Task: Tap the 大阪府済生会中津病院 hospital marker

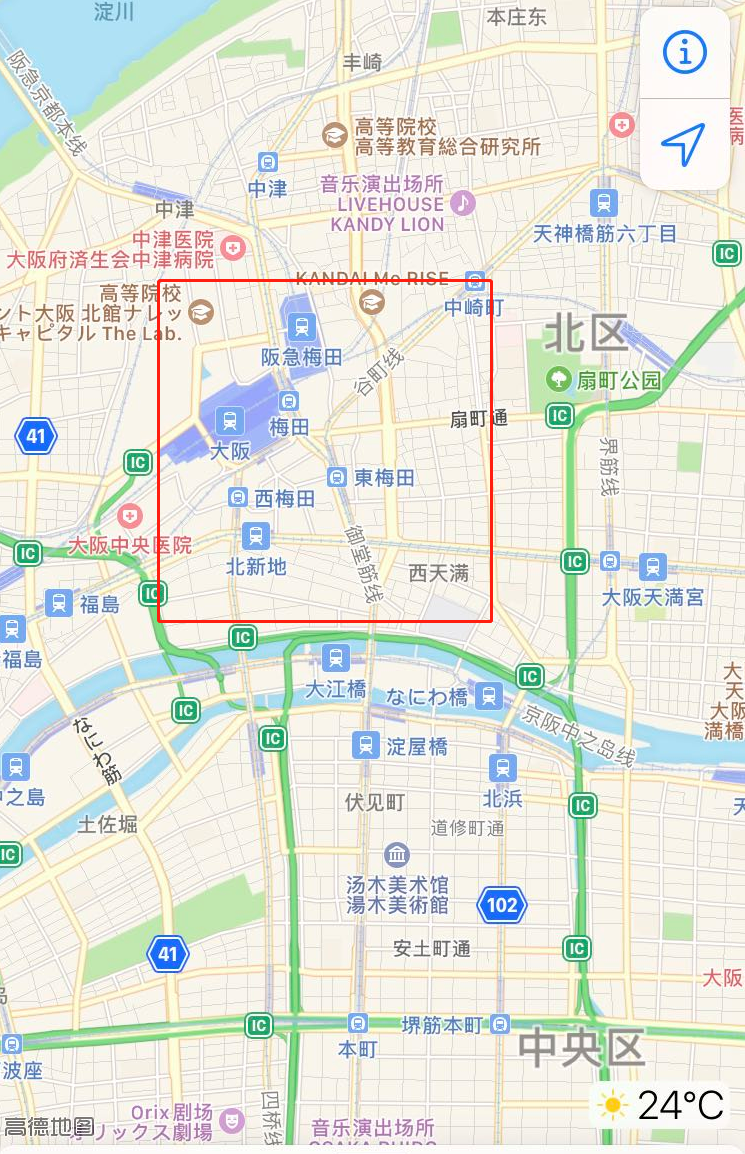Action: tap(233, 245)
